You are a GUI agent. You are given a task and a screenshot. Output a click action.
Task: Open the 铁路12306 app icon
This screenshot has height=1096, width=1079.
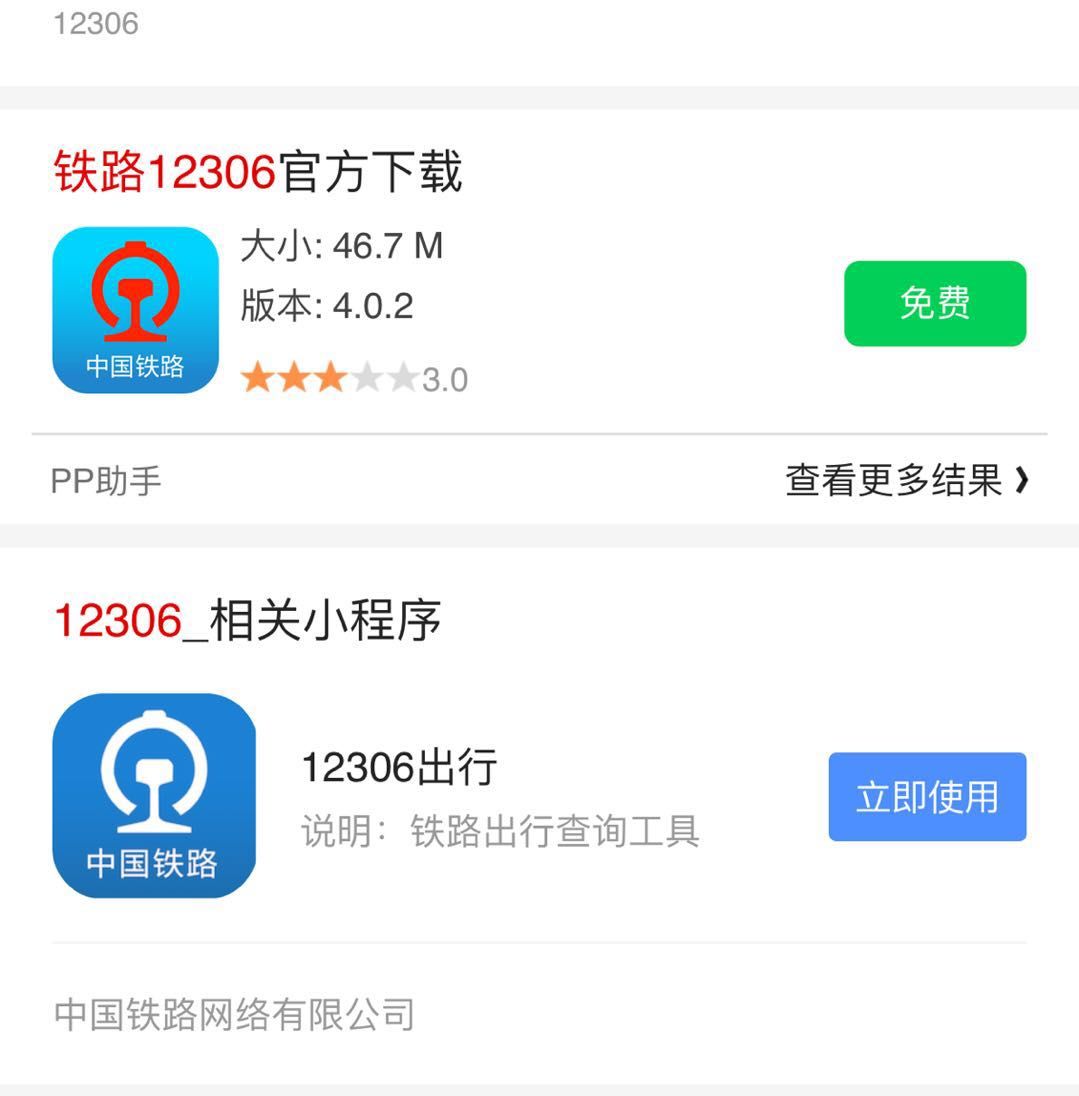tap(135, 310)
